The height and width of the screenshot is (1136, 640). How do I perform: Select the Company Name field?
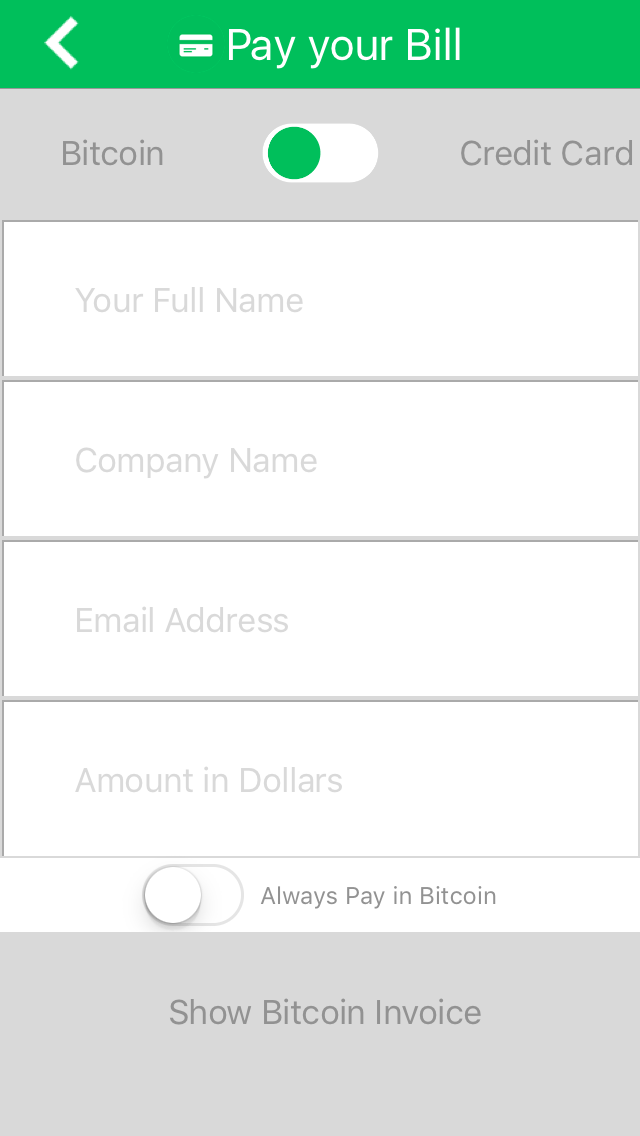tap(320, 459)
